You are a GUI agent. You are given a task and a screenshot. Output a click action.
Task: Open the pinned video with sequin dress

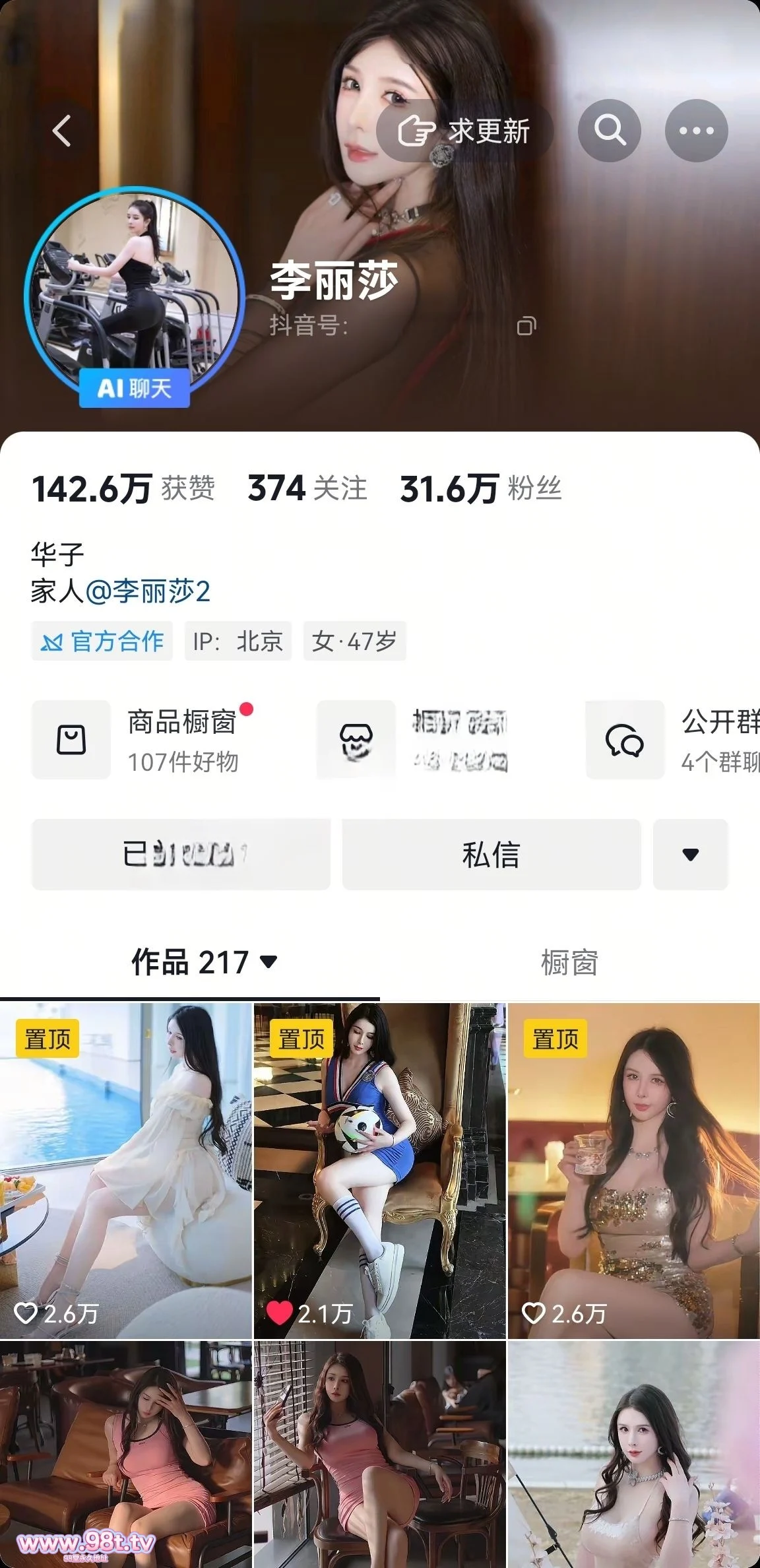pyautogui.click(x=634, y=1168)
